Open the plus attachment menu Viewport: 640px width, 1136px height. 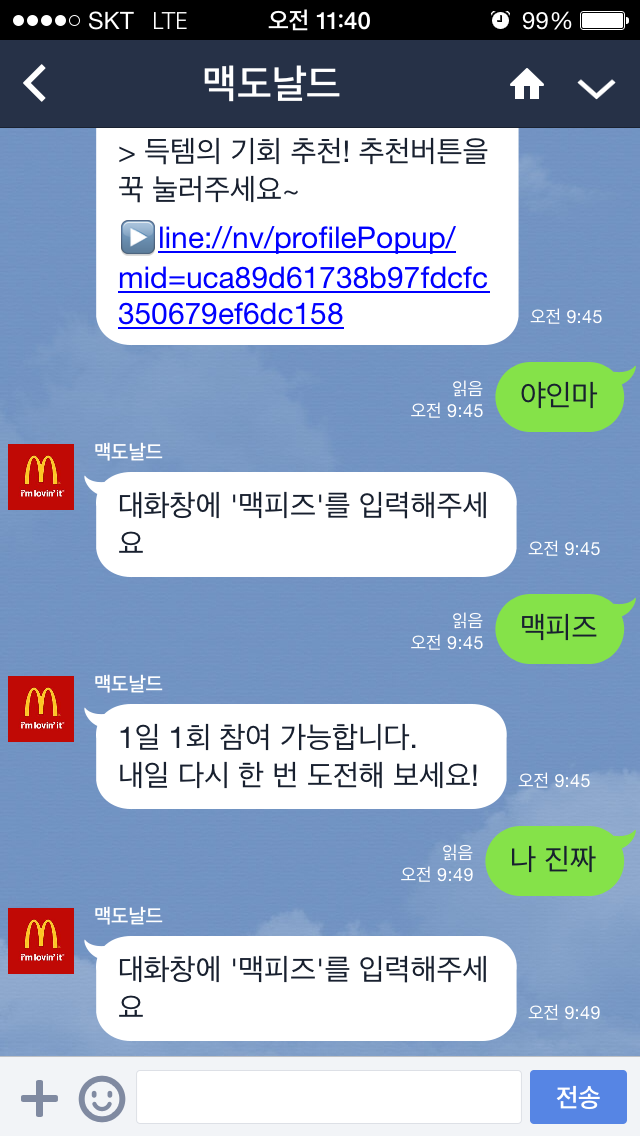[39, 1097]
